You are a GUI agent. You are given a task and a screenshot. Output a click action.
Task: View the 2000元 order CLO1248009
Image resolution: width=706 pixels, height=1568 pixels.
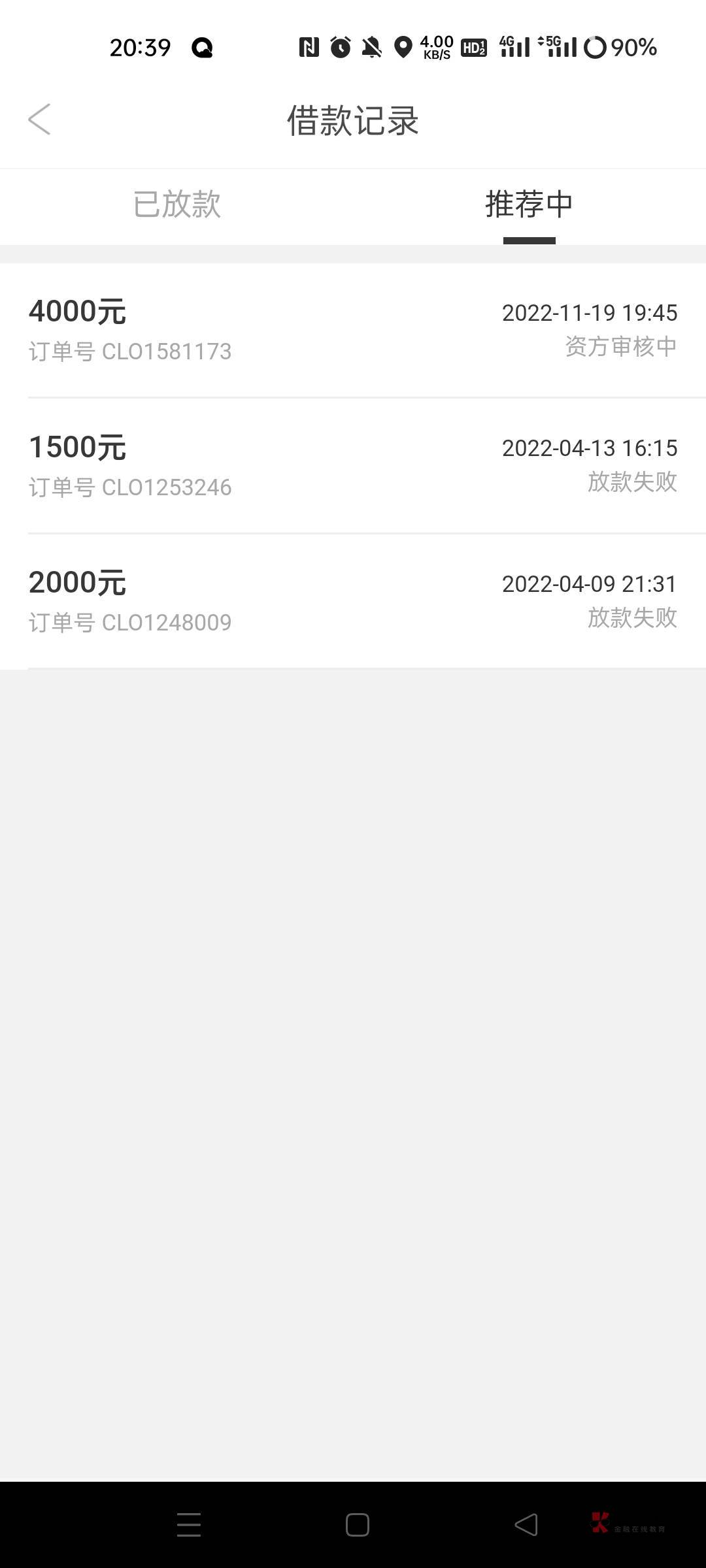pyautogui.click(x=353, y=601)
